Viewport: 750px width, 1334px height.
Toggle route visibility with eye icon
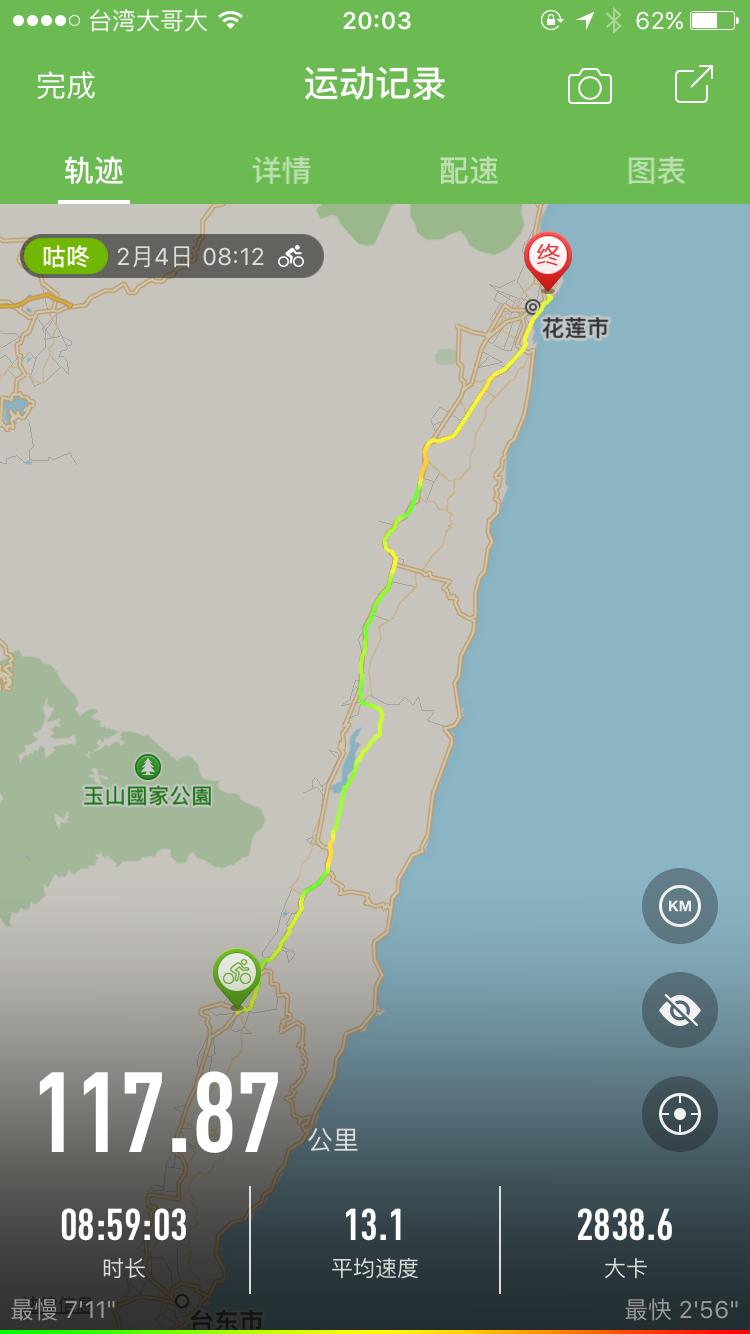tap(679, 1010)
